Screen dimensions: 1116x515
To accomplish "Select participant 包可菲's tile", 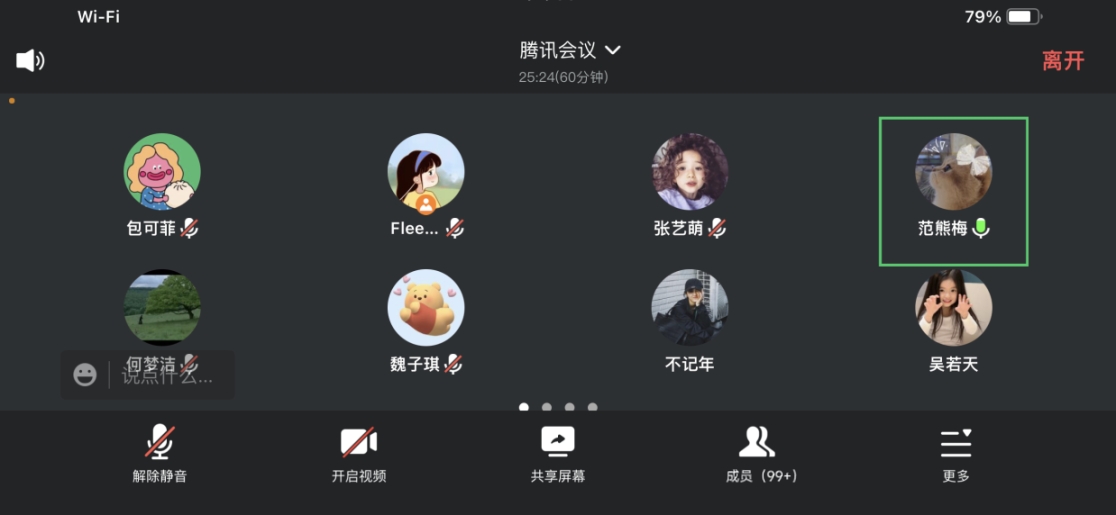I will [162, 172].
